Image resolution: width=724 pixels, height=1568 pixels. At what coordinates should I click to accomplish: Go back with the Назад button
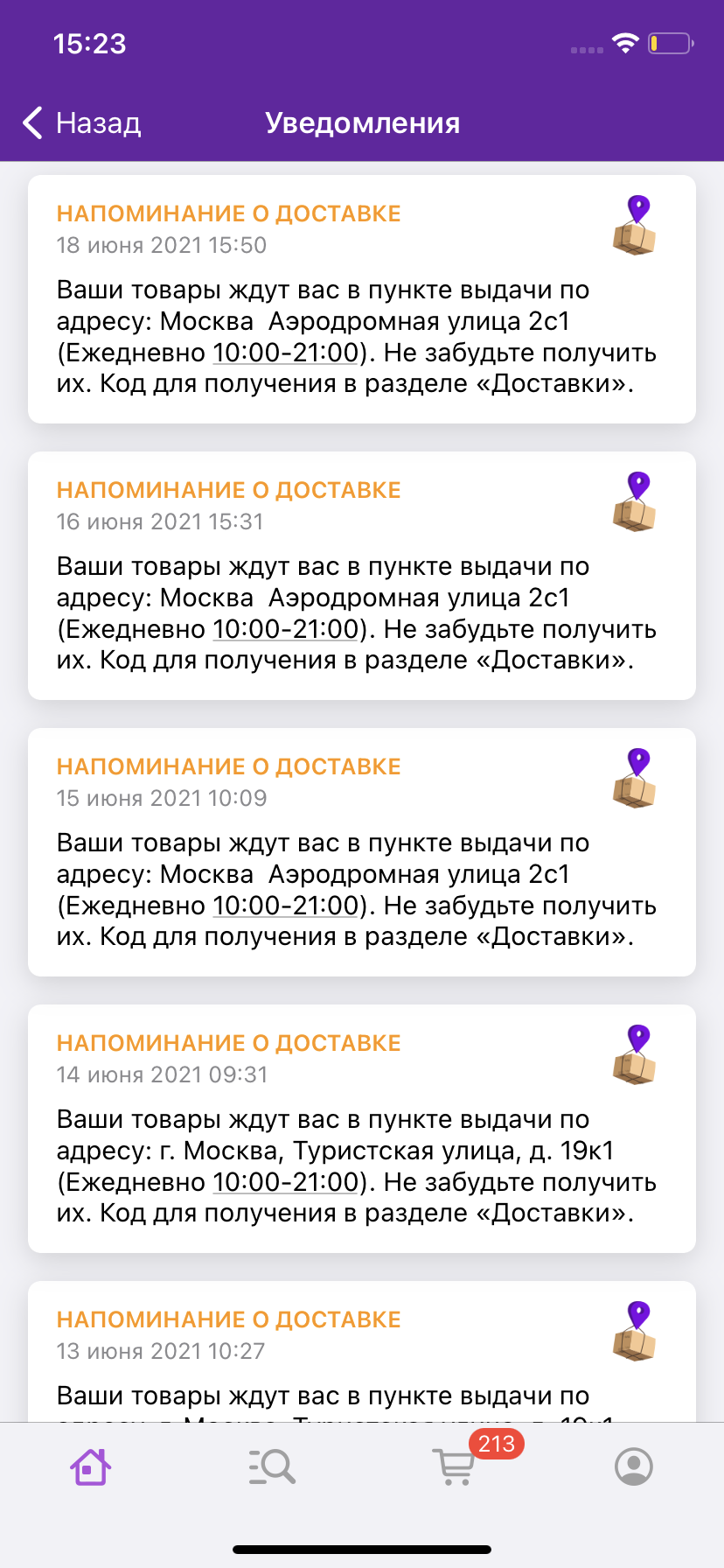coord(82,123)
